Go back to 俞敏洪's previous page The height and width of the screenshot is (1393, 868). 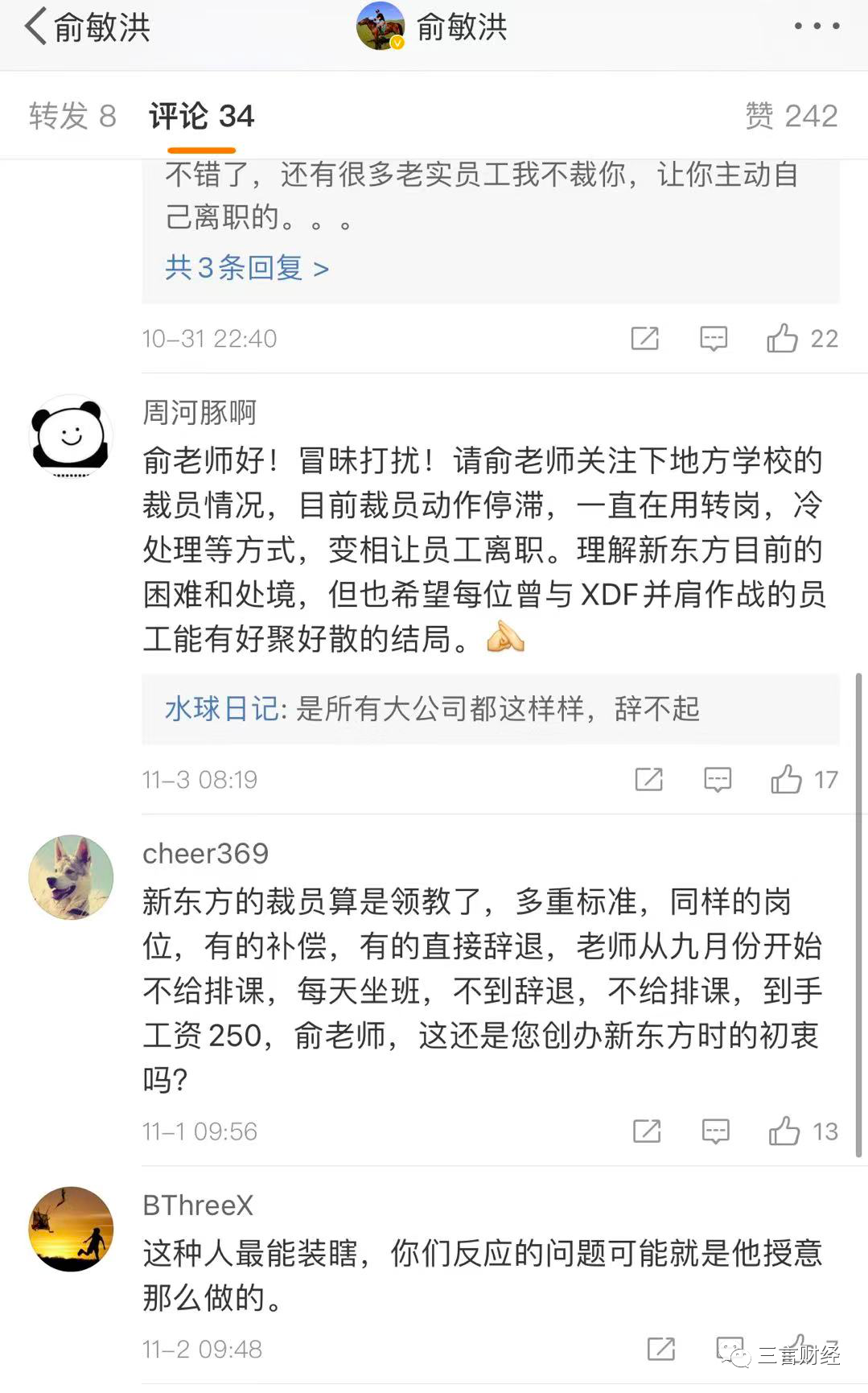tap(36, 27)
